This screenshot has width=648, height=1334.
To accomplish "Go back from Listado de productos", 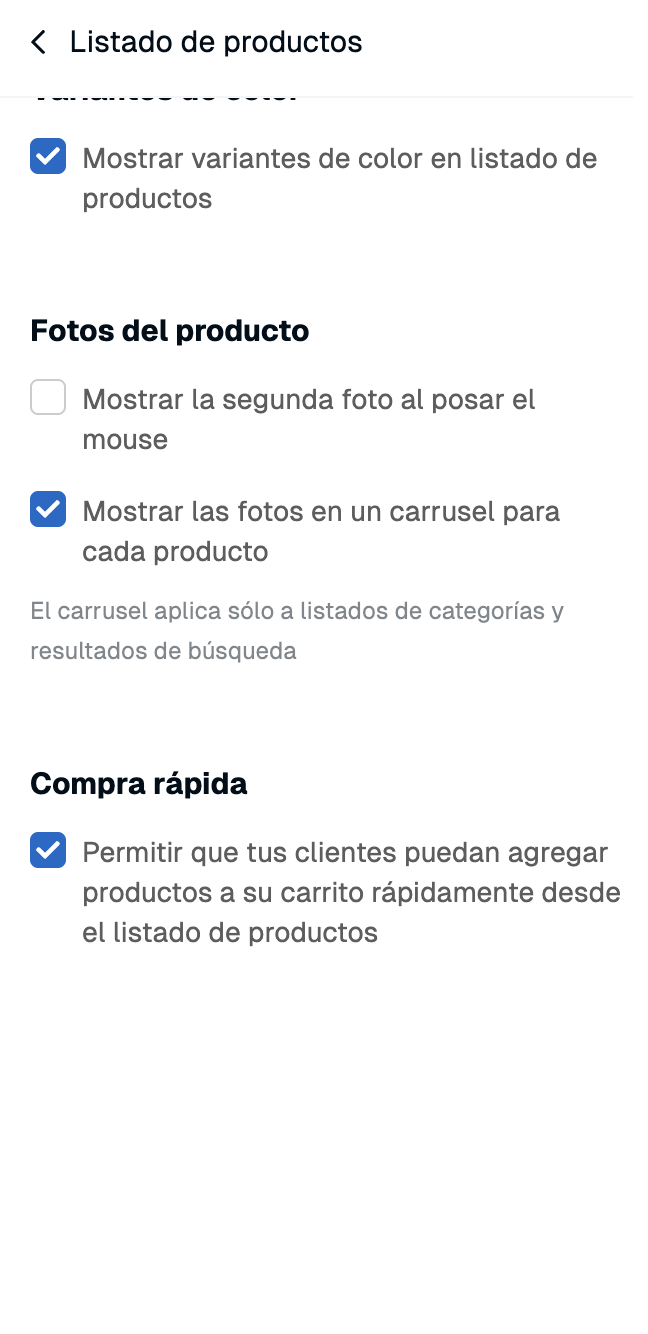I will tap(39, 42).
